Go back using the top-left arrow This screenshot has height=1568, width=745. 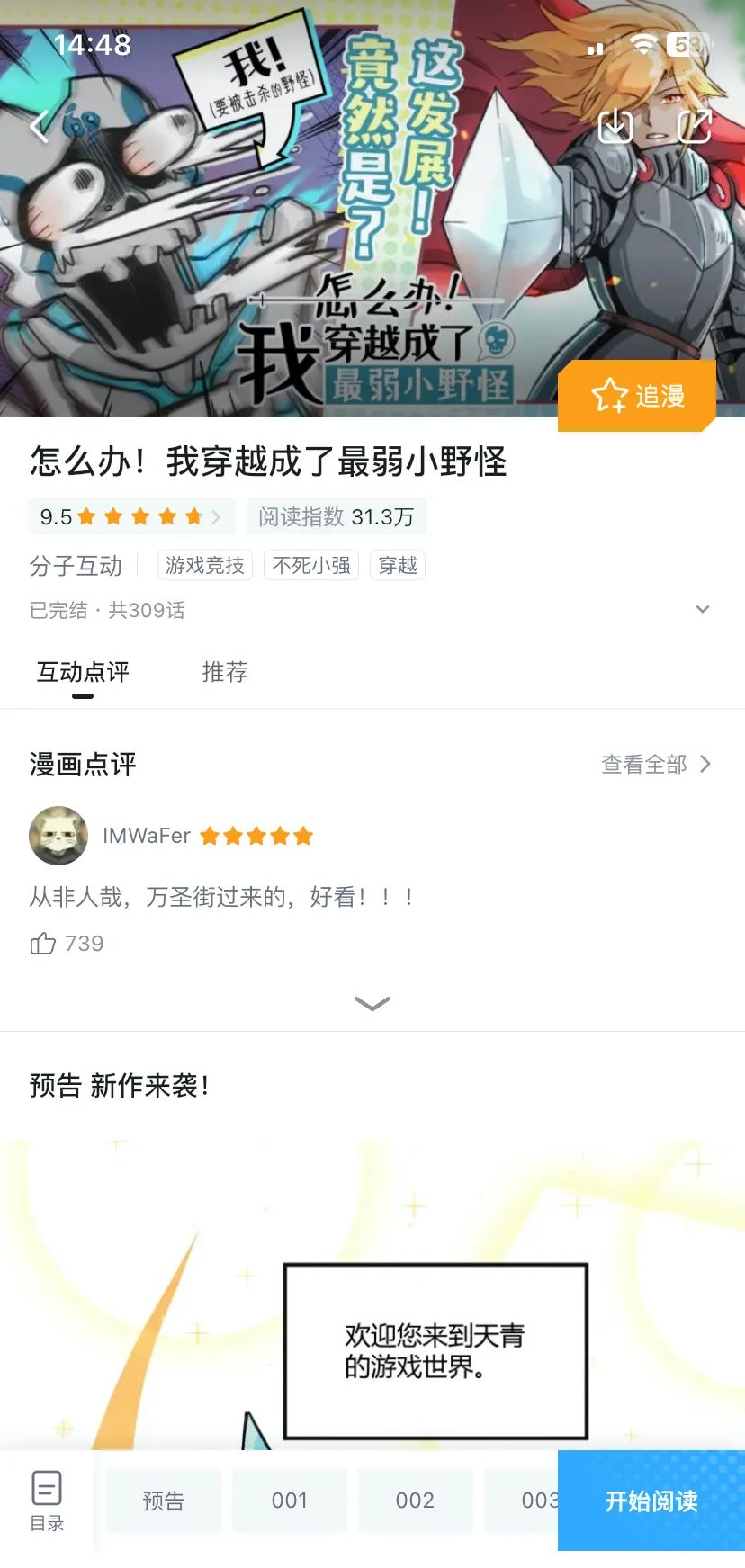point(40,127)
